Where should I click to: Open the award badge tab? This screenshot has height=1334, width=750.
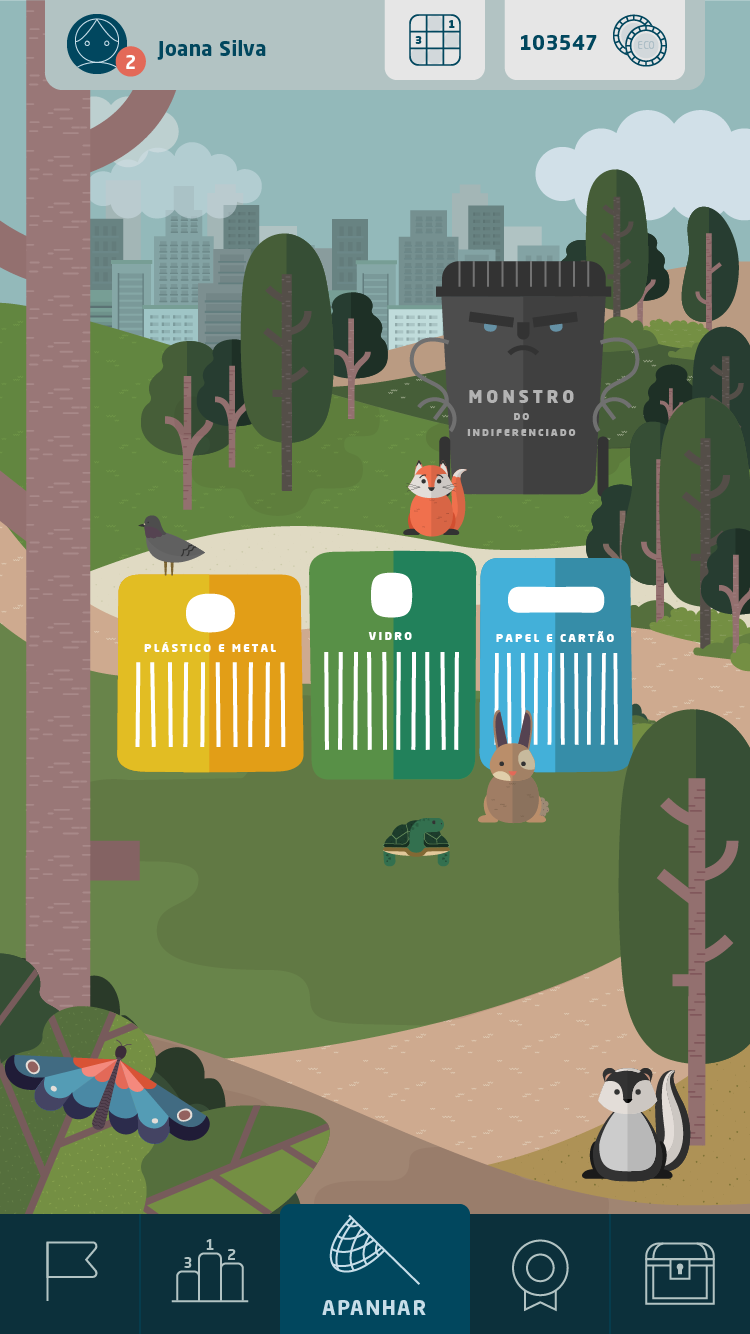tap(540, 1272)
